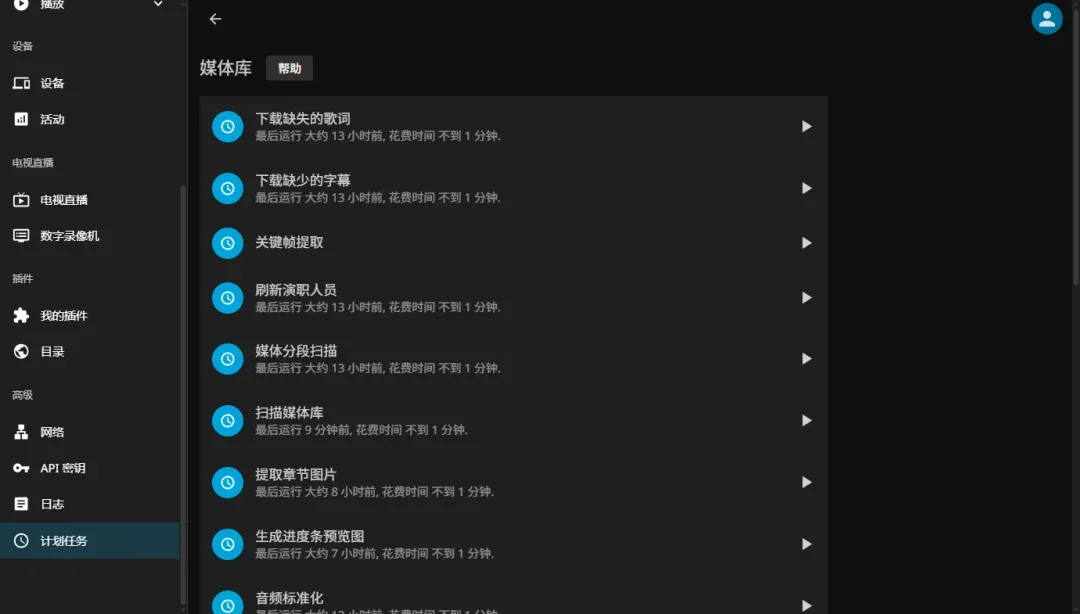Run the 生成进度条预览图 task

[x=806, y=544]
